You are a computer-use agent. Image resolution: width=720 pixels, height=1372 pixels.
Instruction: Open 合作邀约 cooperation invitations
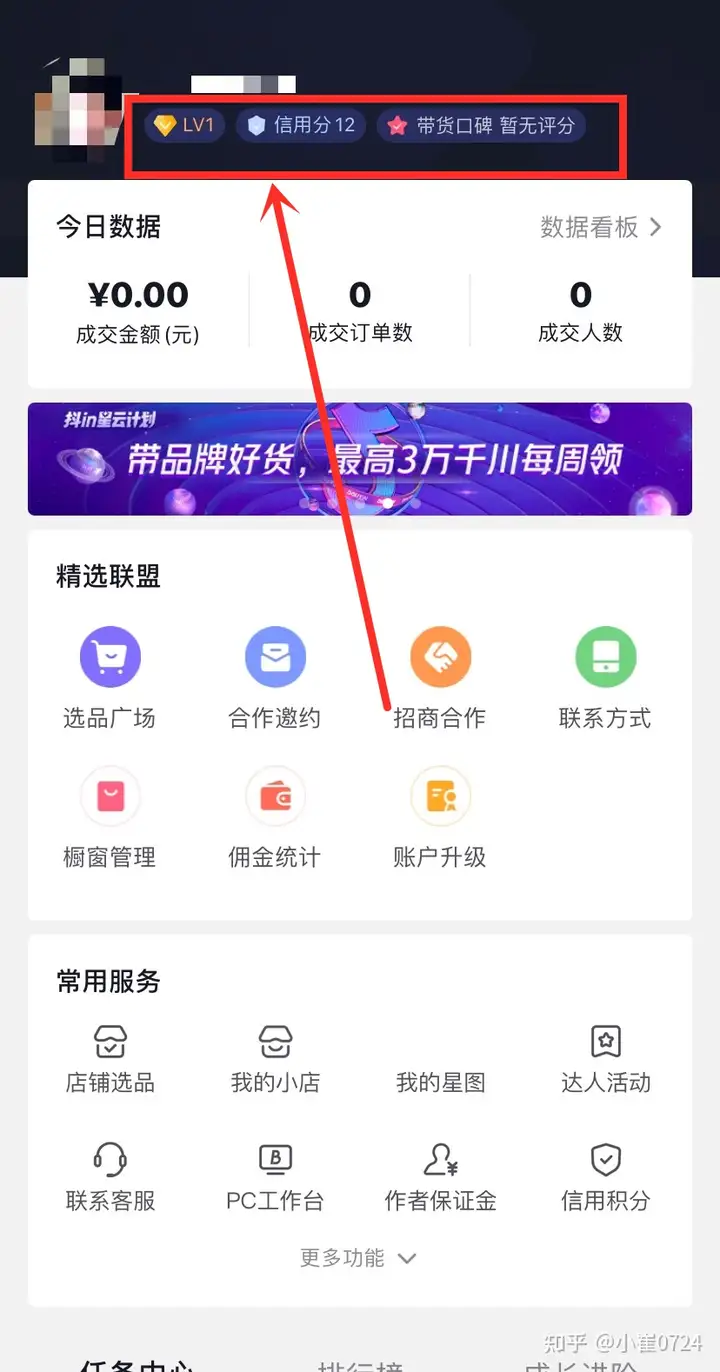275,673
